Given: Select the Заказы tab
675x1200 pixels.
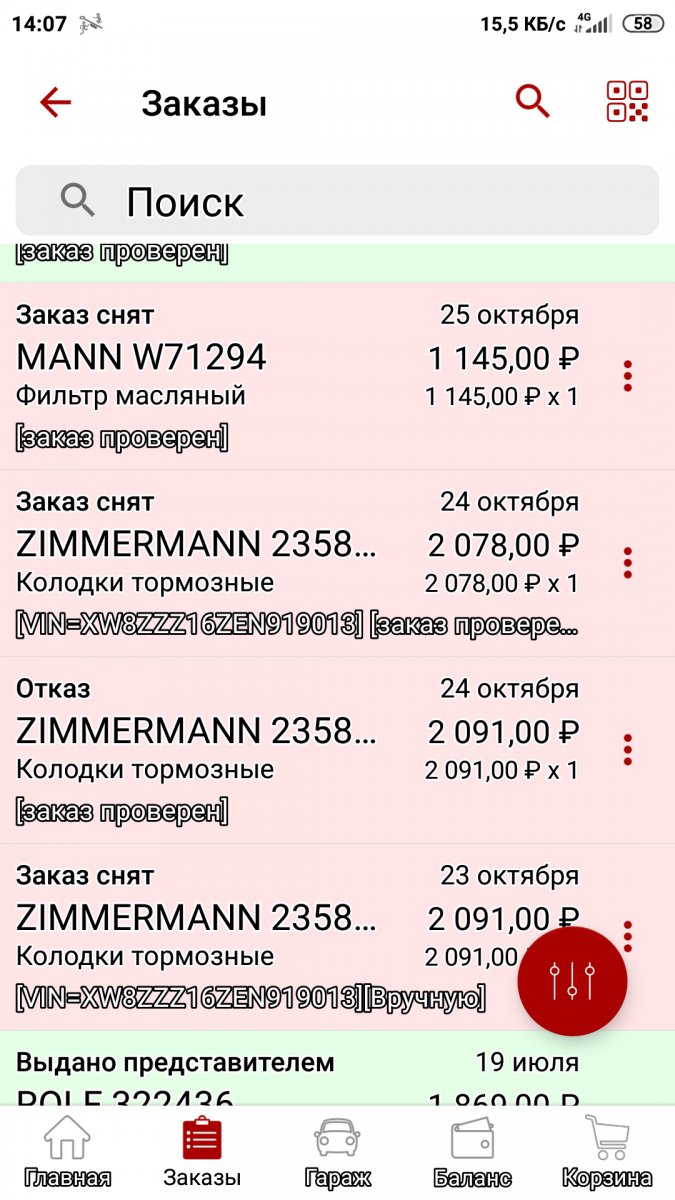Looking at the screenshot, I should (x=202, y=1152).
